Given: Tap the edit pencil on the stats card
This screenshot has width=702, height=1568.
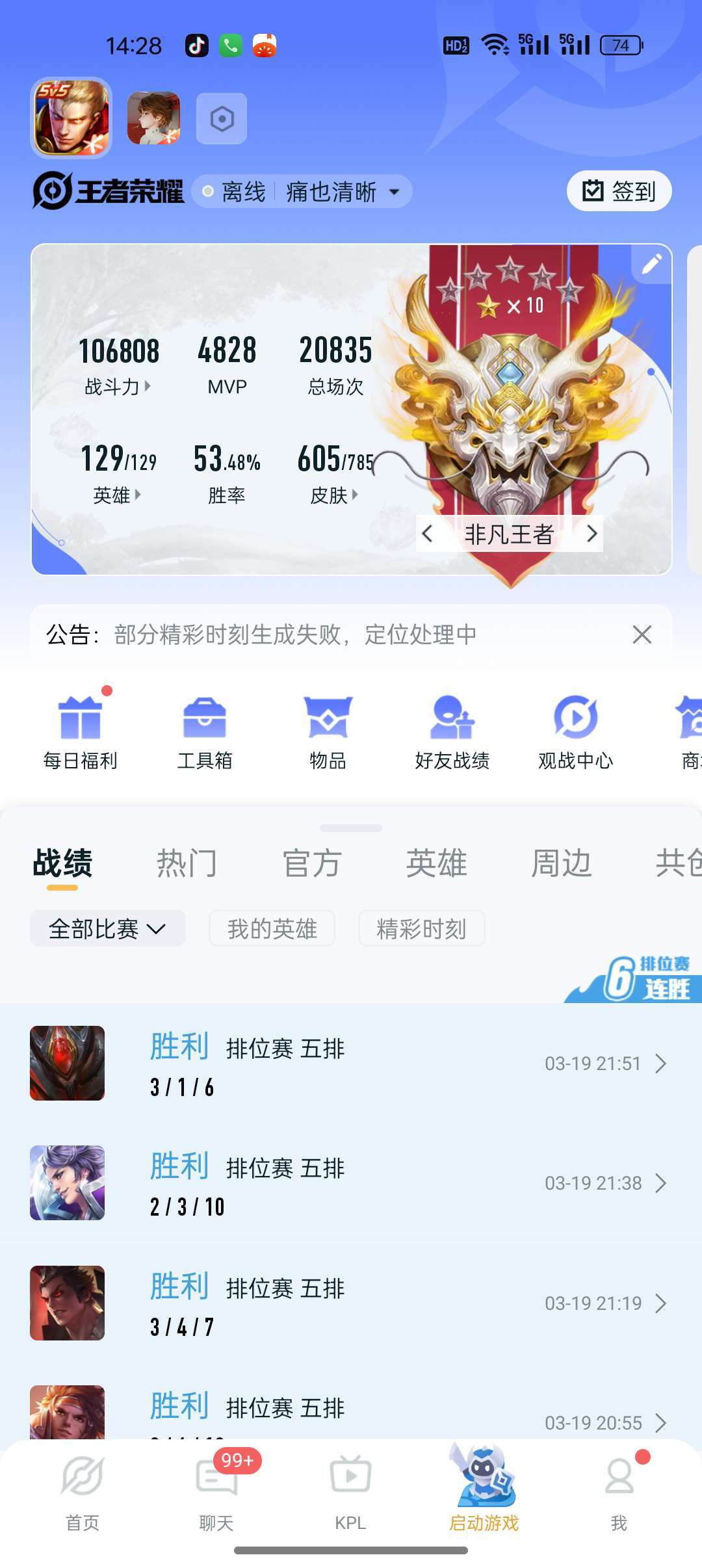Looking at the screenshot, I should point(651,264).
